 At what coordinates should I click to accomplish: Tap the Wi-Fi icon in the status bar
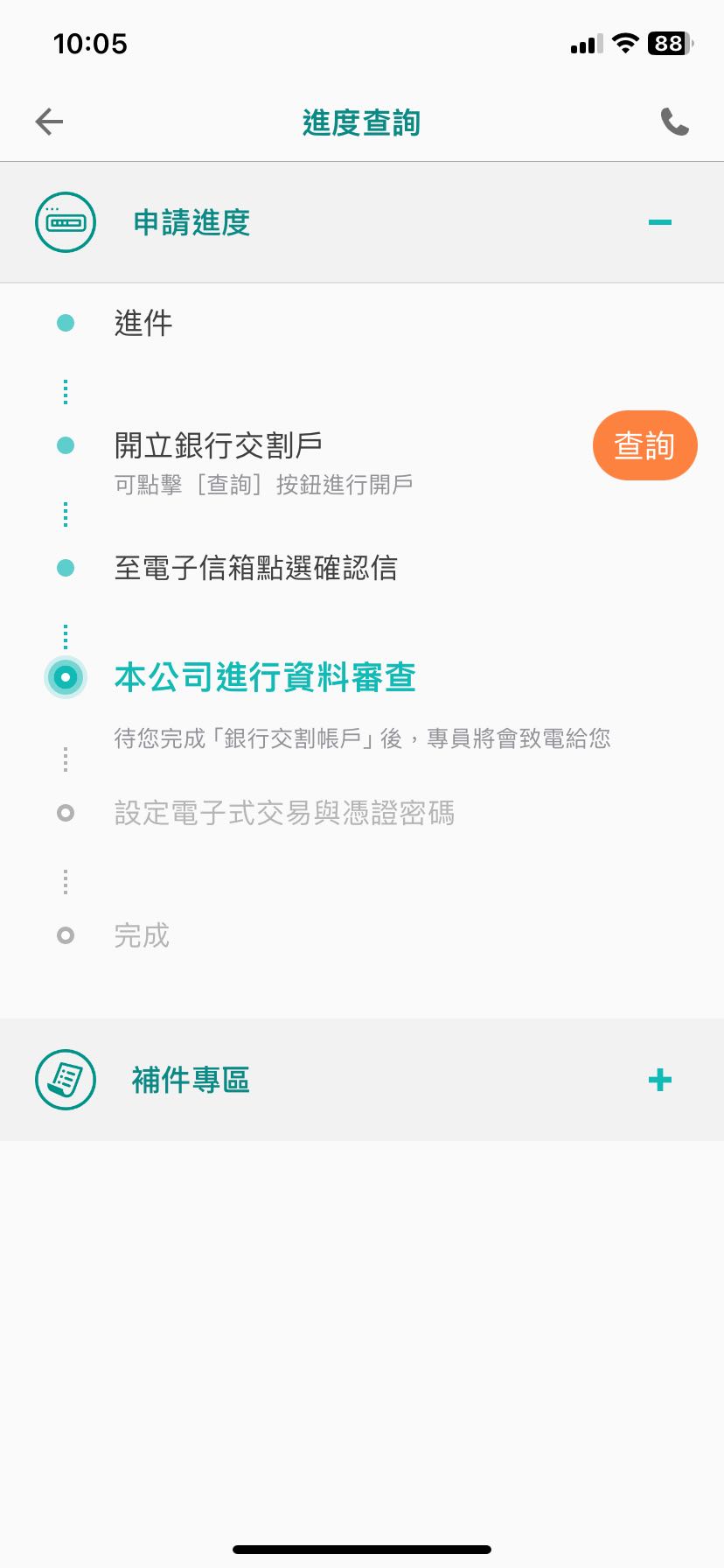coord(624,43)
